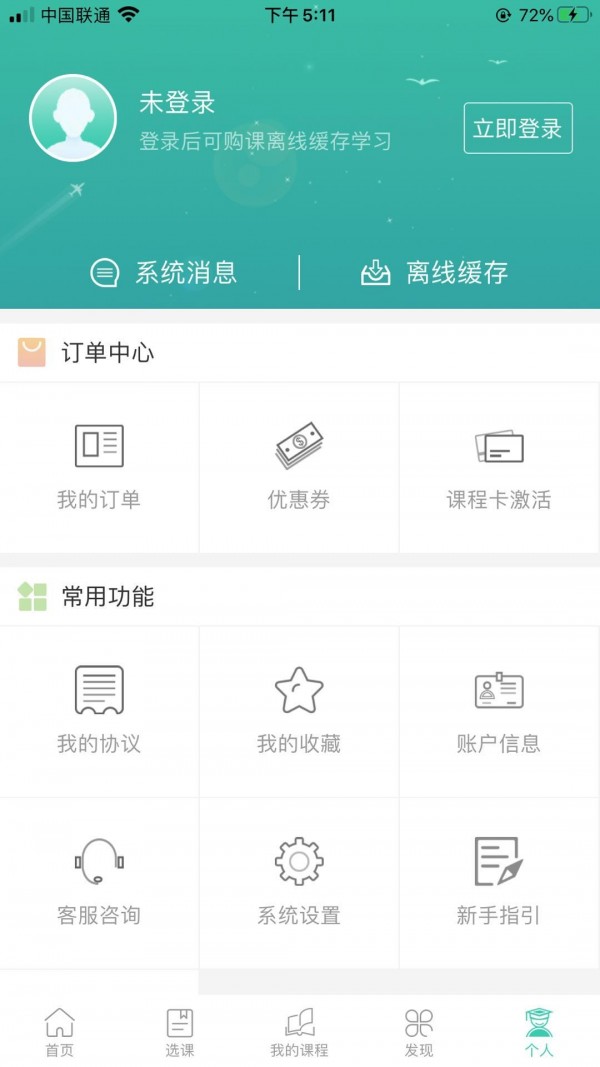Switch to the 发现 discover tab
600x1067 pixels.
pyautogui.click(x=419, y=1032)
